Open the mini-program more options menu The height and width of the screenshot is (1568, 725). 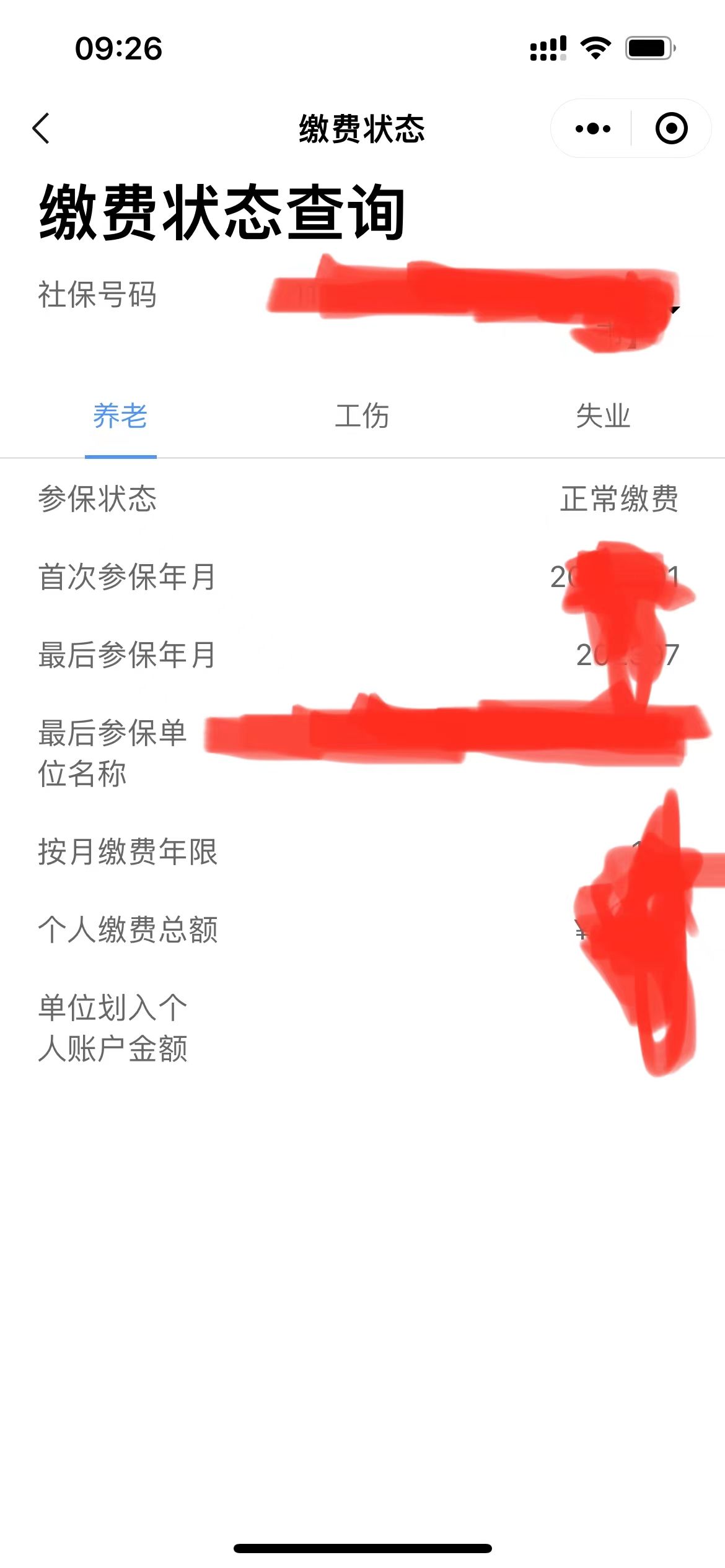pos(592,128)
